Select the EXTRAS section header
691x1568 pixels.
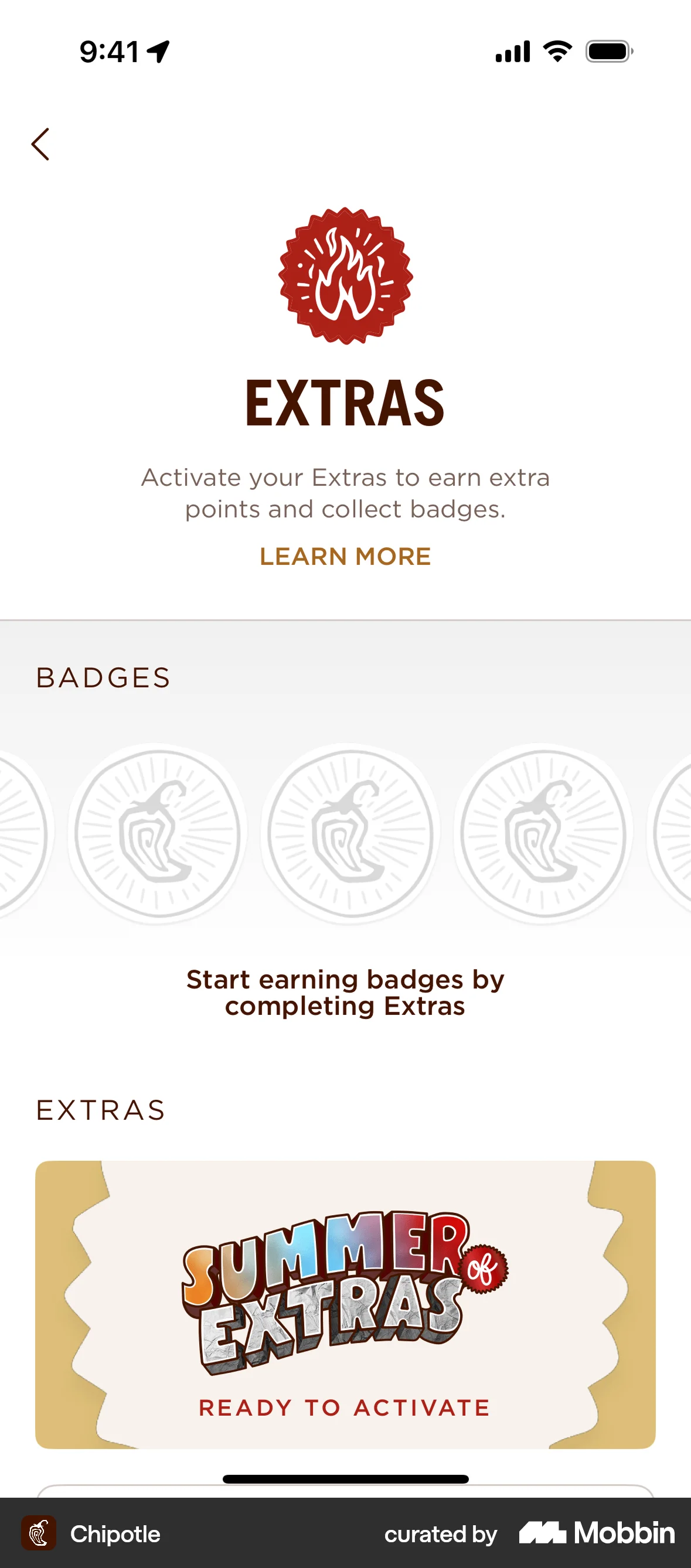[101, 1110]
